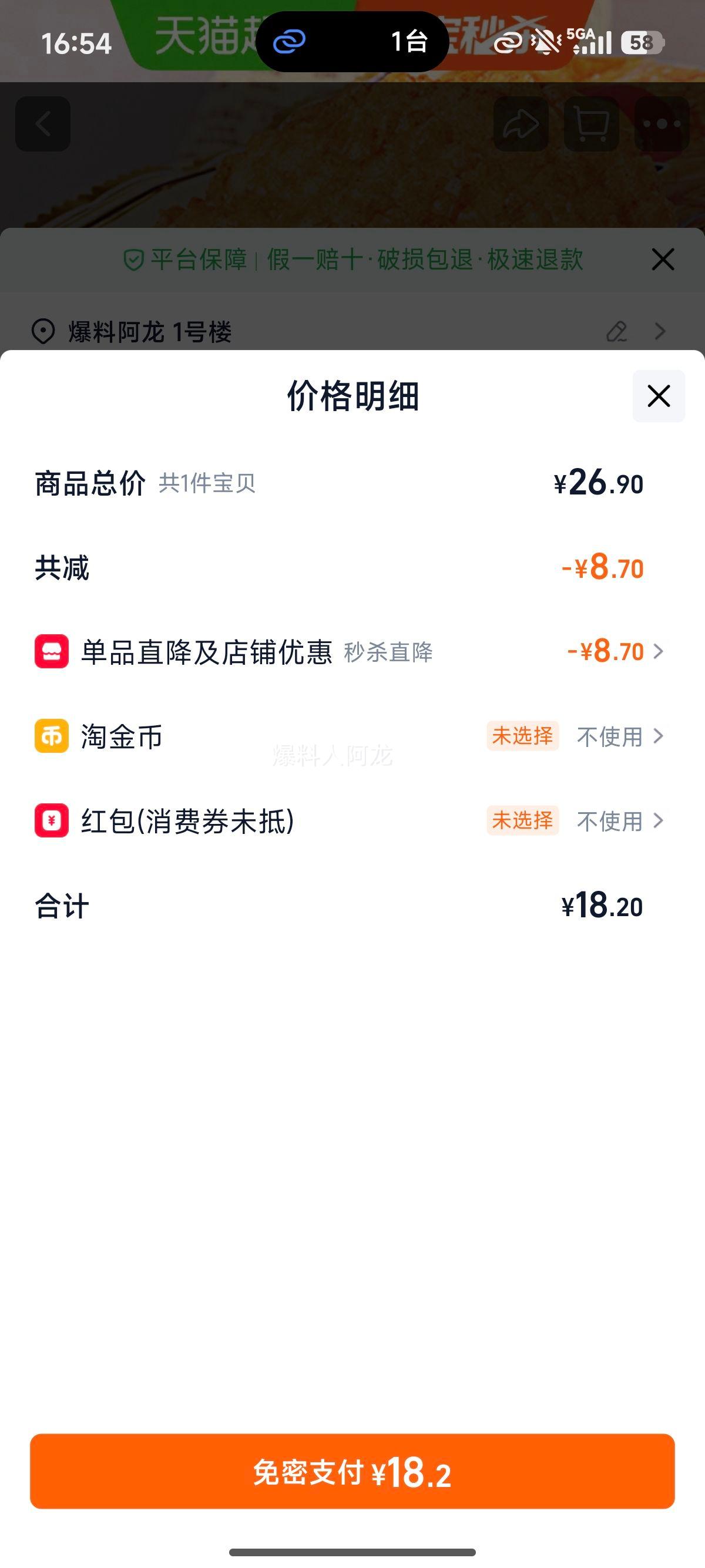Select 不使用 for 红包消费券
Viewport: 705px width, 1568px height.
pyautogui.click(x=608, y=821)
